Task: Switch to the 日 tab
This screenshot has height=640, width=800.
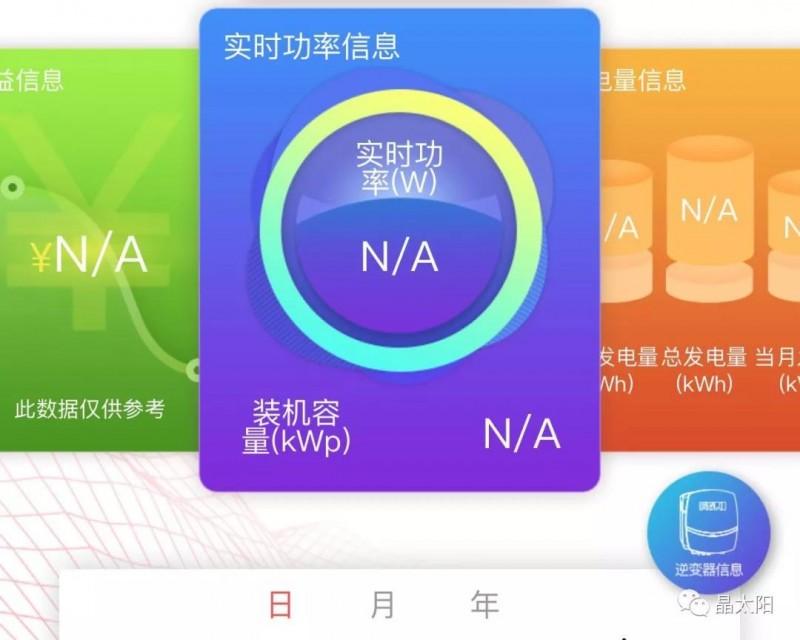Action: (x=281, y=604)
